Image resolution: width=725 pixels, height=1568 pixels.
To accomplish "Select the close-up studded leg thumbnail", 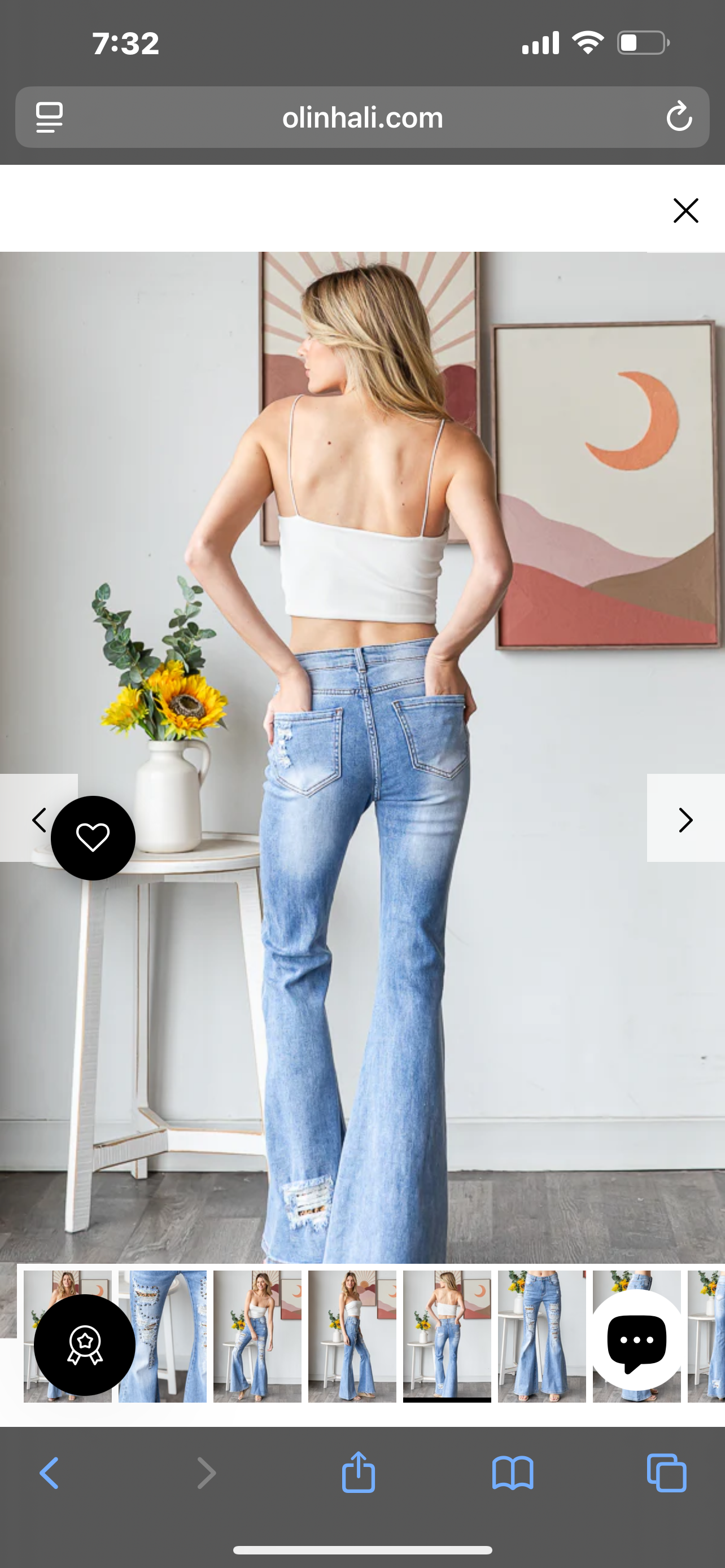I will (x=163, y=1336).
